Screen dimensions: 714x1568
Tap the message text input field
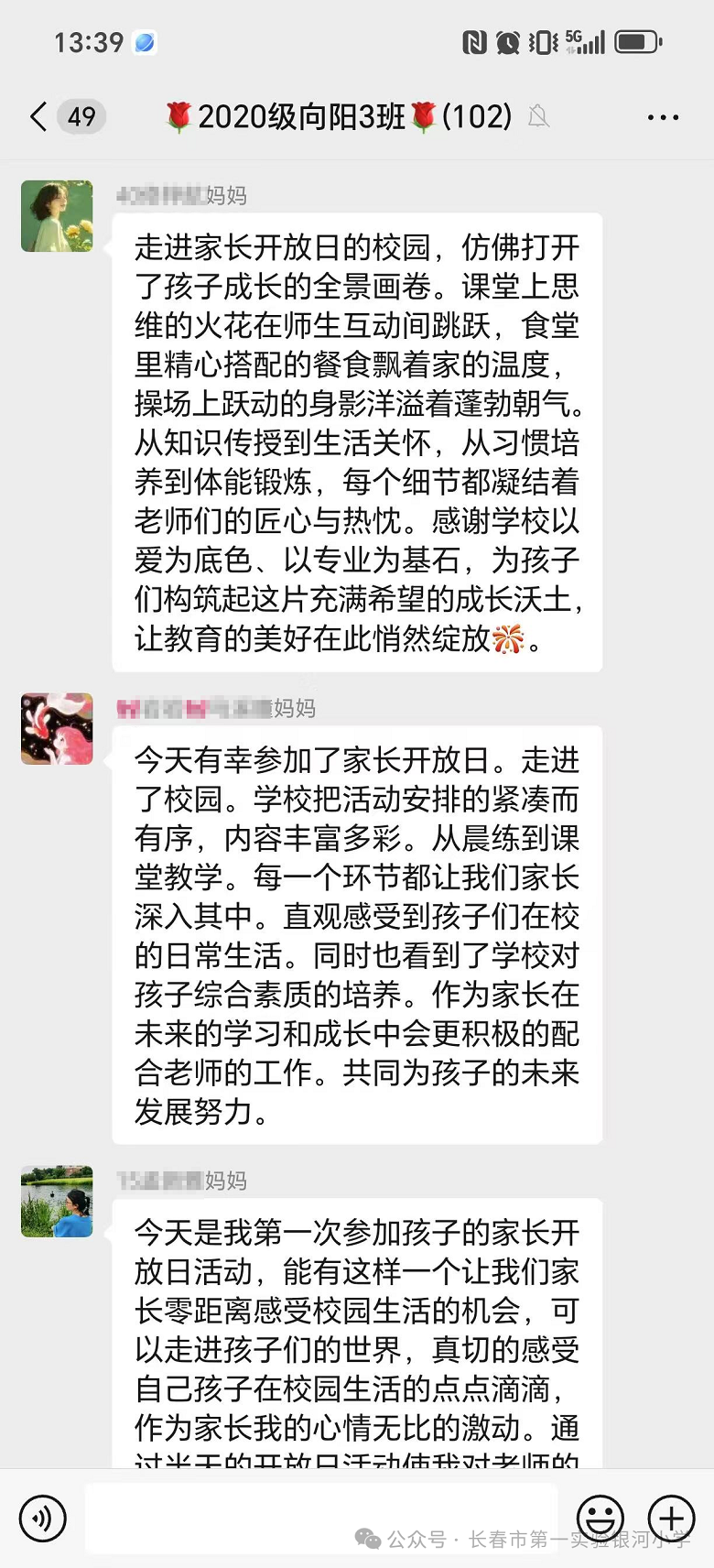320,1519
